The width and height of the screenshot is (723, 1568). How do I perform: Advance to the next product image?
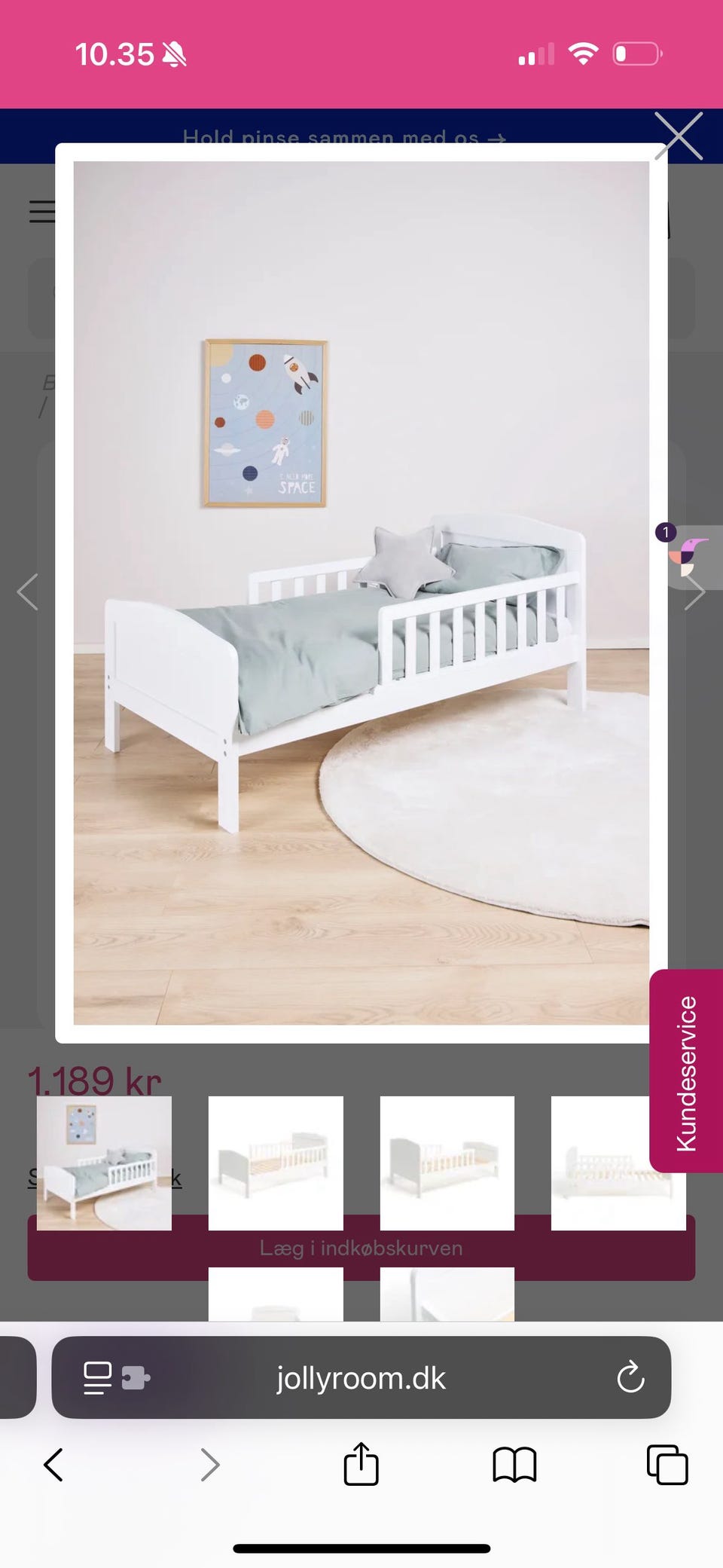(x=697, y=591)
